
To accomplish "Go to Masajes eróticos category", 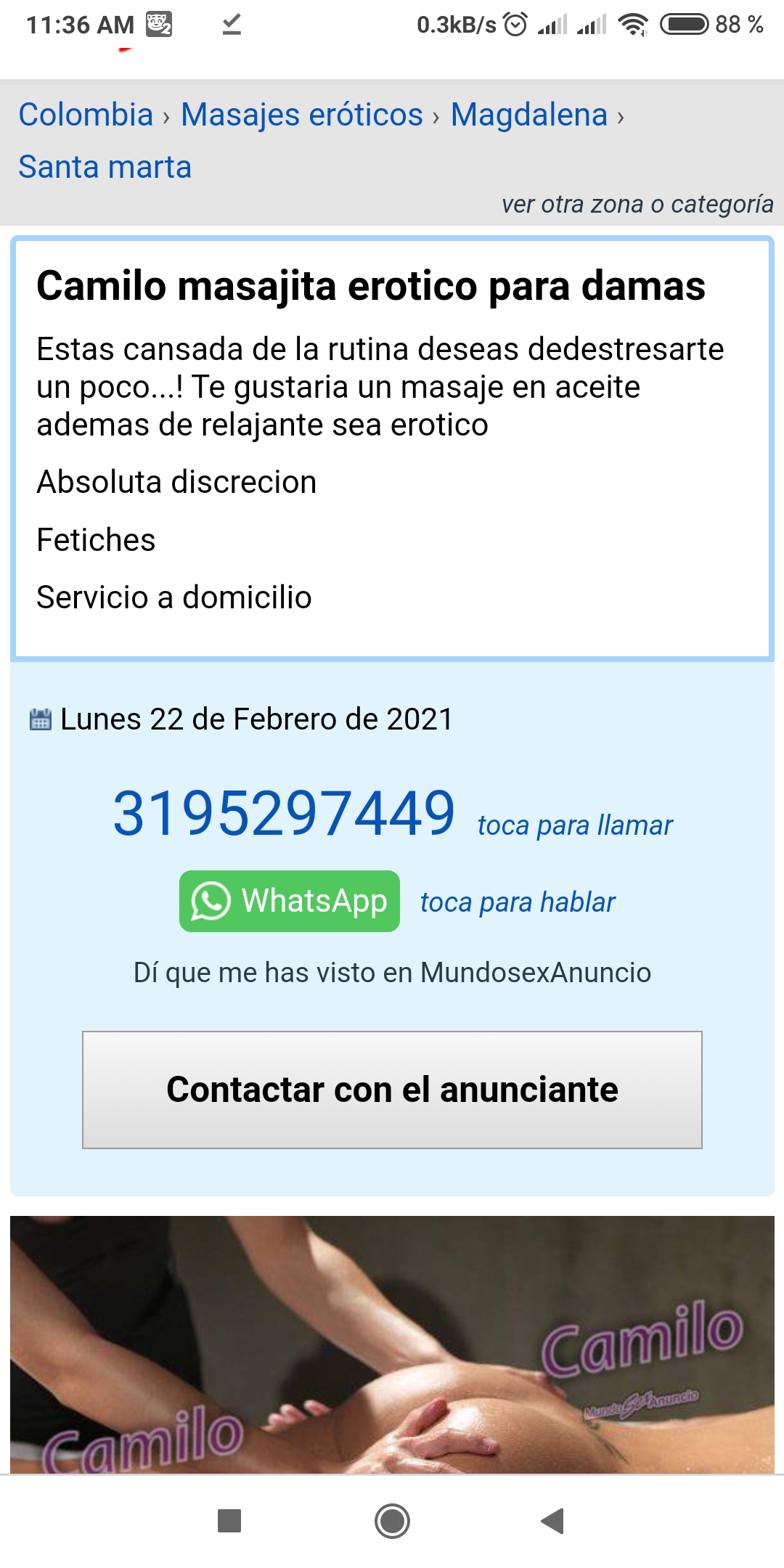I will coord(301,115).
